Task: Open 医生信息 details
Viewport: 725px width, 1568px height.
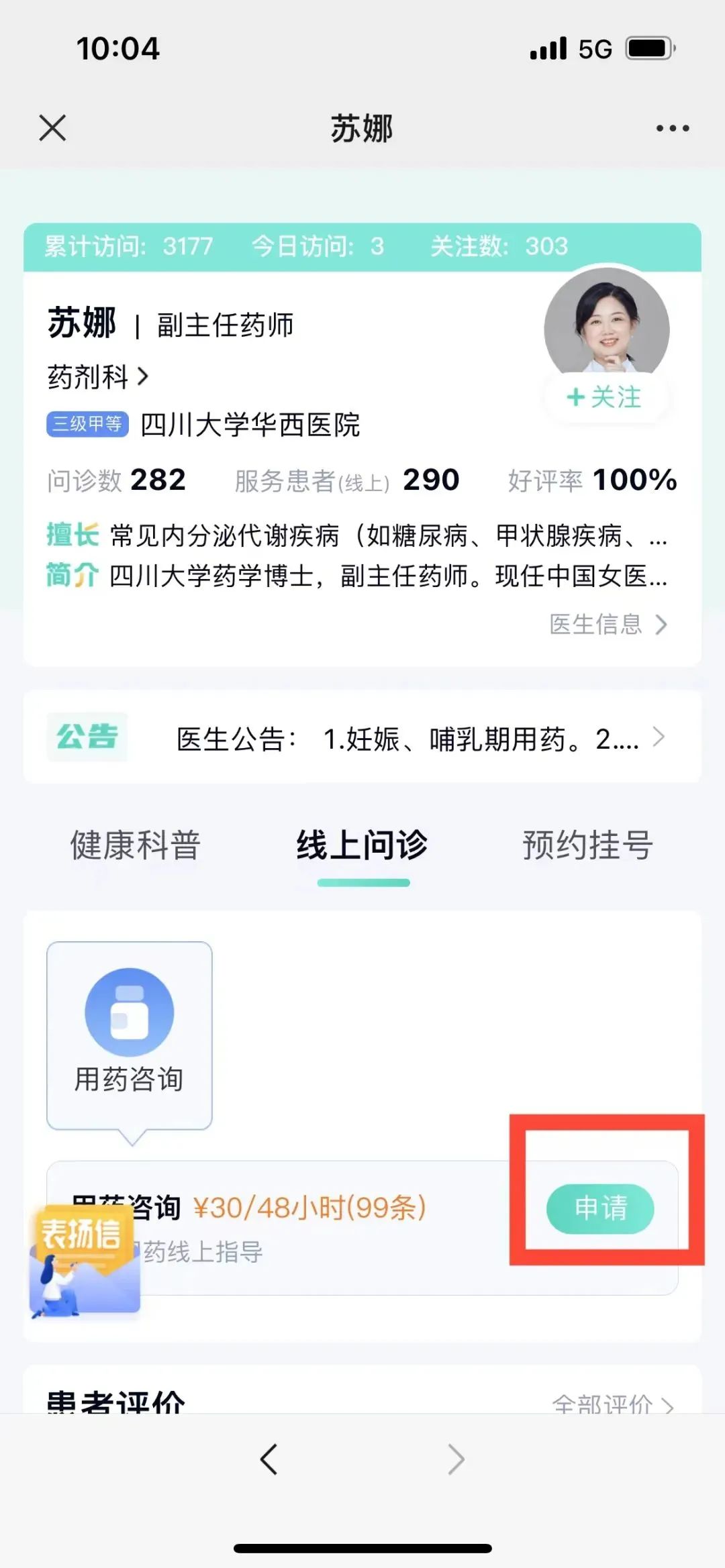Action: pyautogui.click(x=608, y=624)
